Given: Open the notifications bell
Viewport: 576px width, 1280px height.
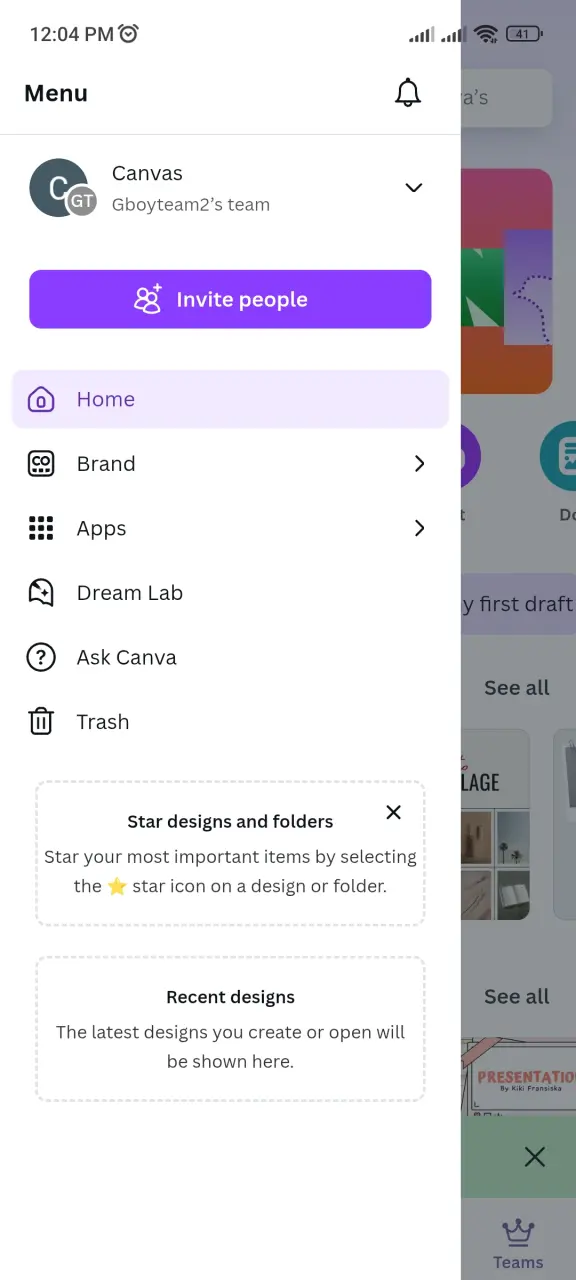Looking at the screenshot, I should pos(407,93).
